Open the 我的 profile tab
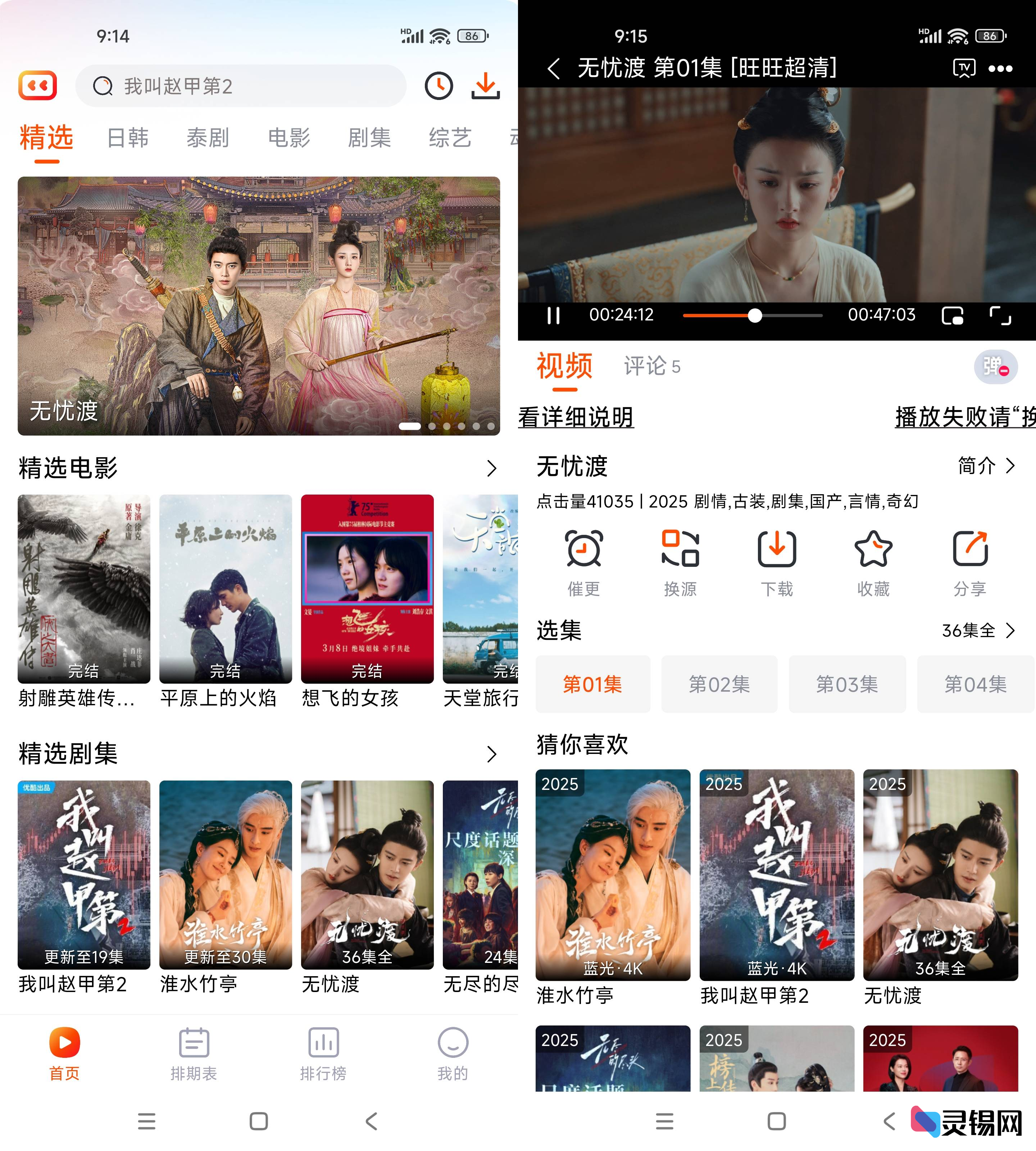1036x1151 pixels. [453, 1053]
